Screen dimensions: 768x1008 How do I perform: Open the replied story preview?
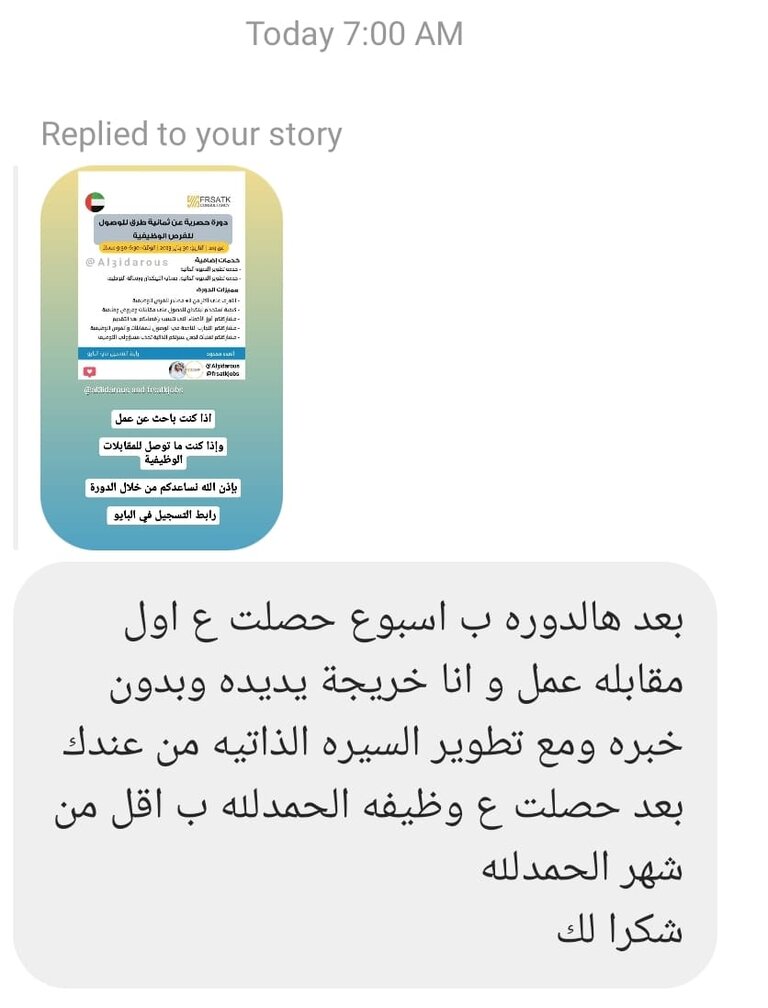[161, 358]
